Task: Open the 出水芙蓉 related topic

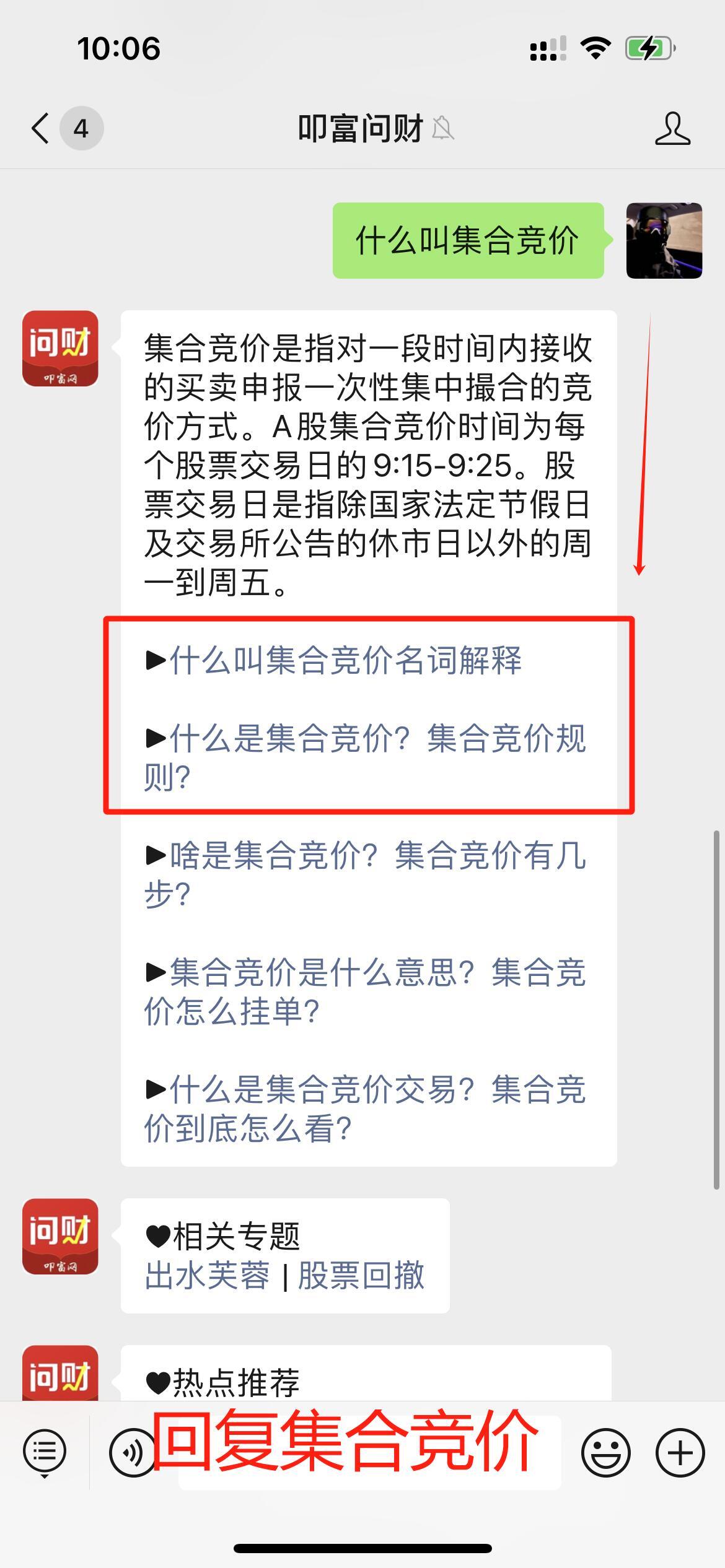Action: (207, 1274)
